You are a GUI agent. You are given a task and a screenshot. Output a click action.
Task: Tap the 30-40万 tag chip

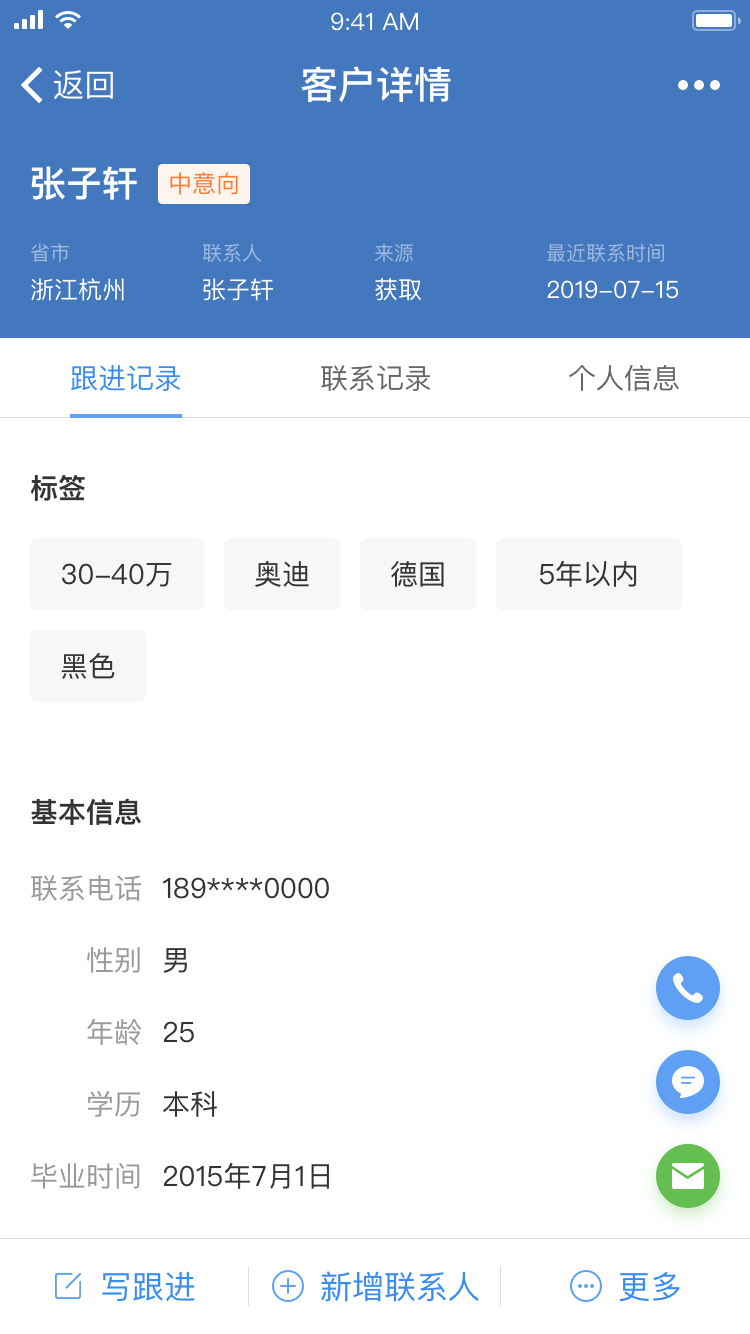click(x=117, y=574)
